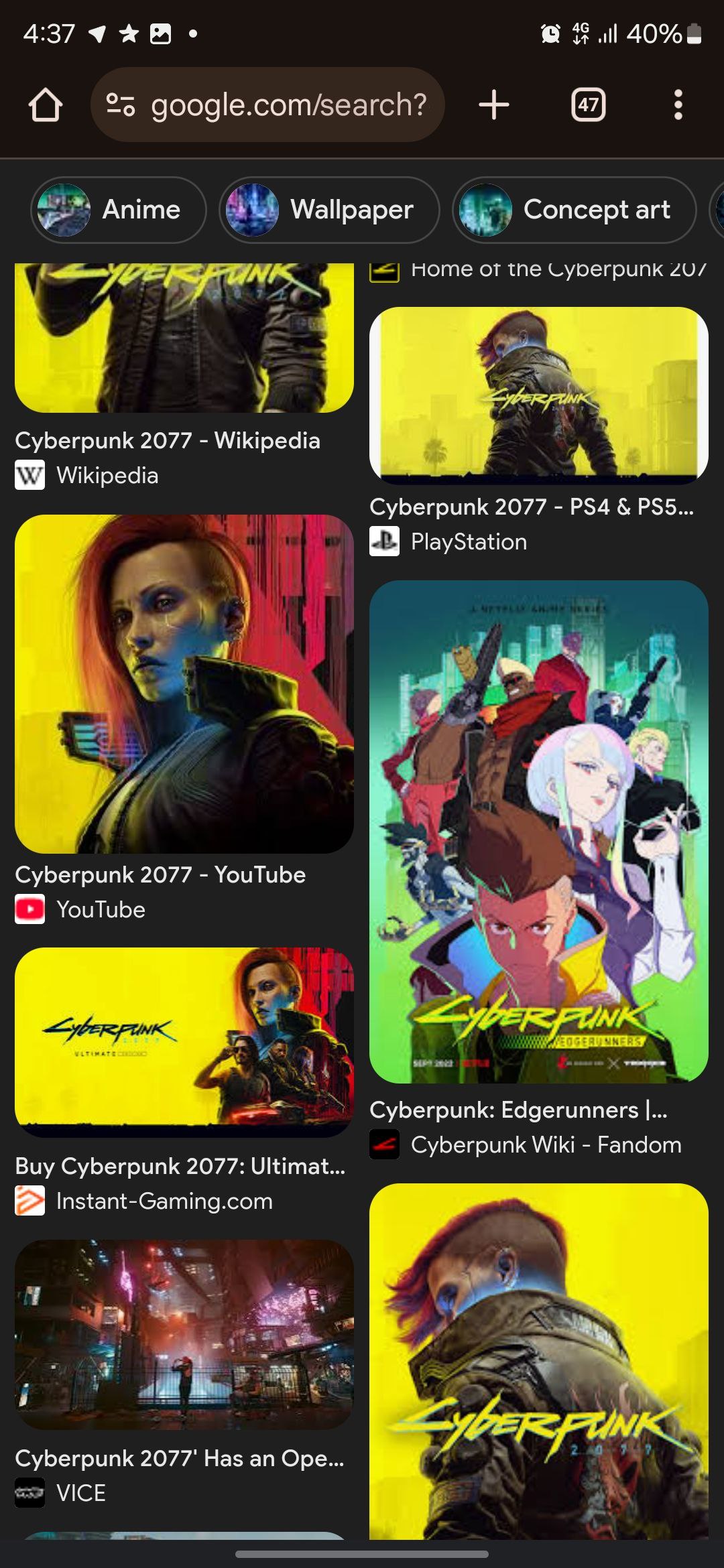This screenshot has width=724, height=1568.
Task: Tap the google.com address bar
Action: [x=288, y=105]
